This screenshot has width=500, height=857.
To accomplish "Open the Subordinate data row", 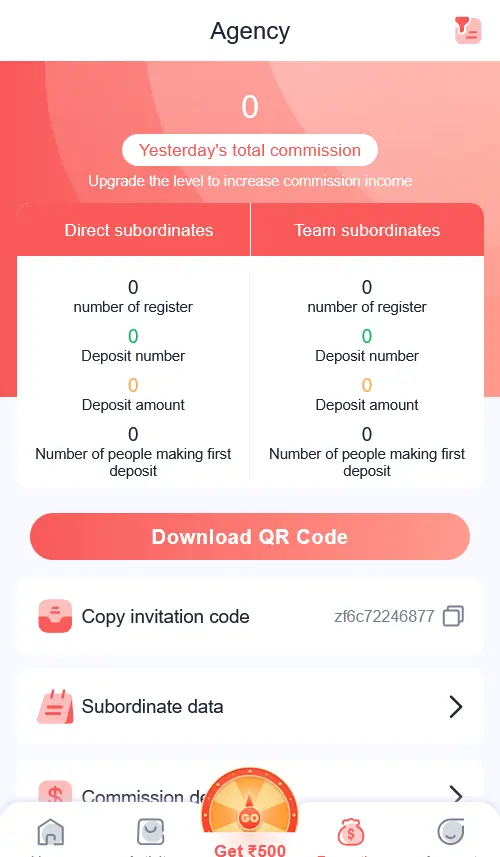I will pos(250,706).
